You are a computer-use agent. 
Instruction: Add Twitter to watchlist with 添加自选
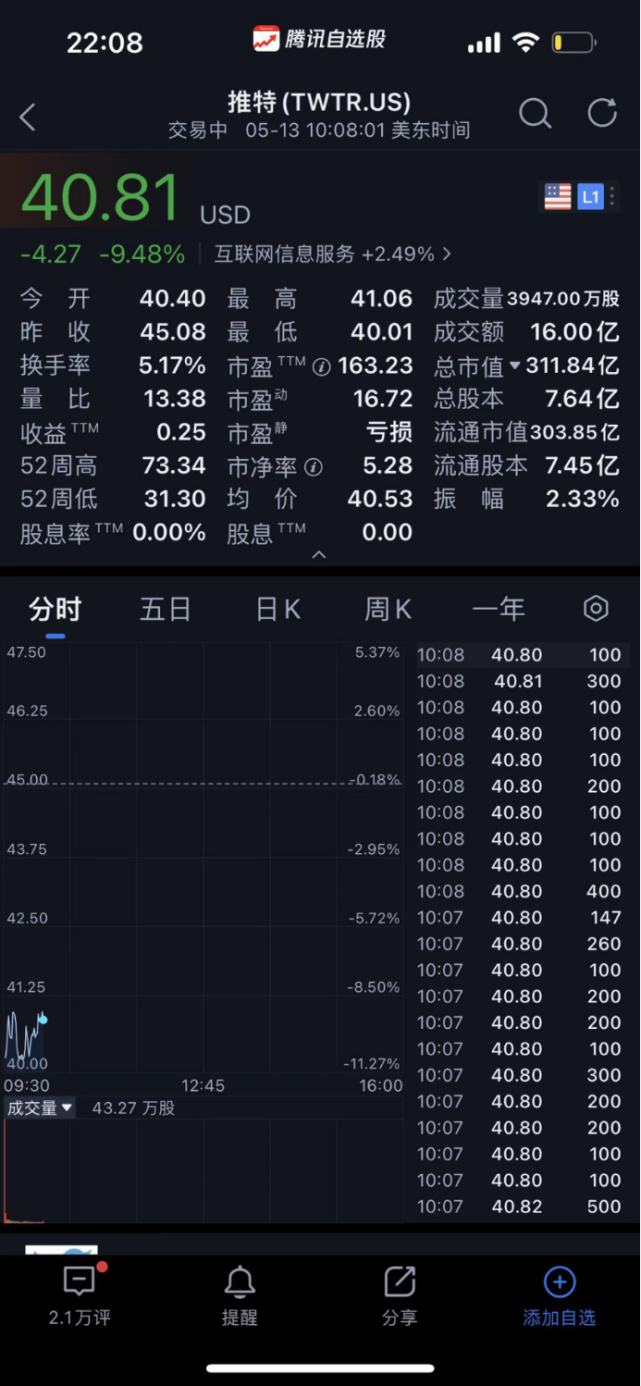point(559,1295)
